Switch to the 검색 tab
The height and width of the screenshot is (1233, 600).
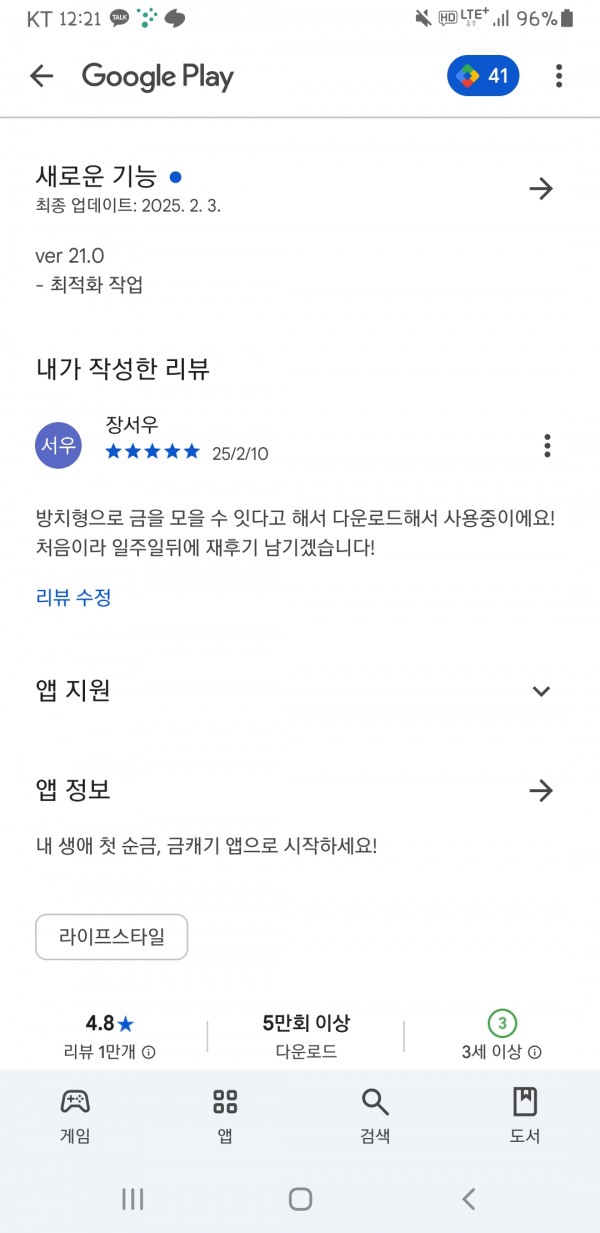coord(375,1115)
